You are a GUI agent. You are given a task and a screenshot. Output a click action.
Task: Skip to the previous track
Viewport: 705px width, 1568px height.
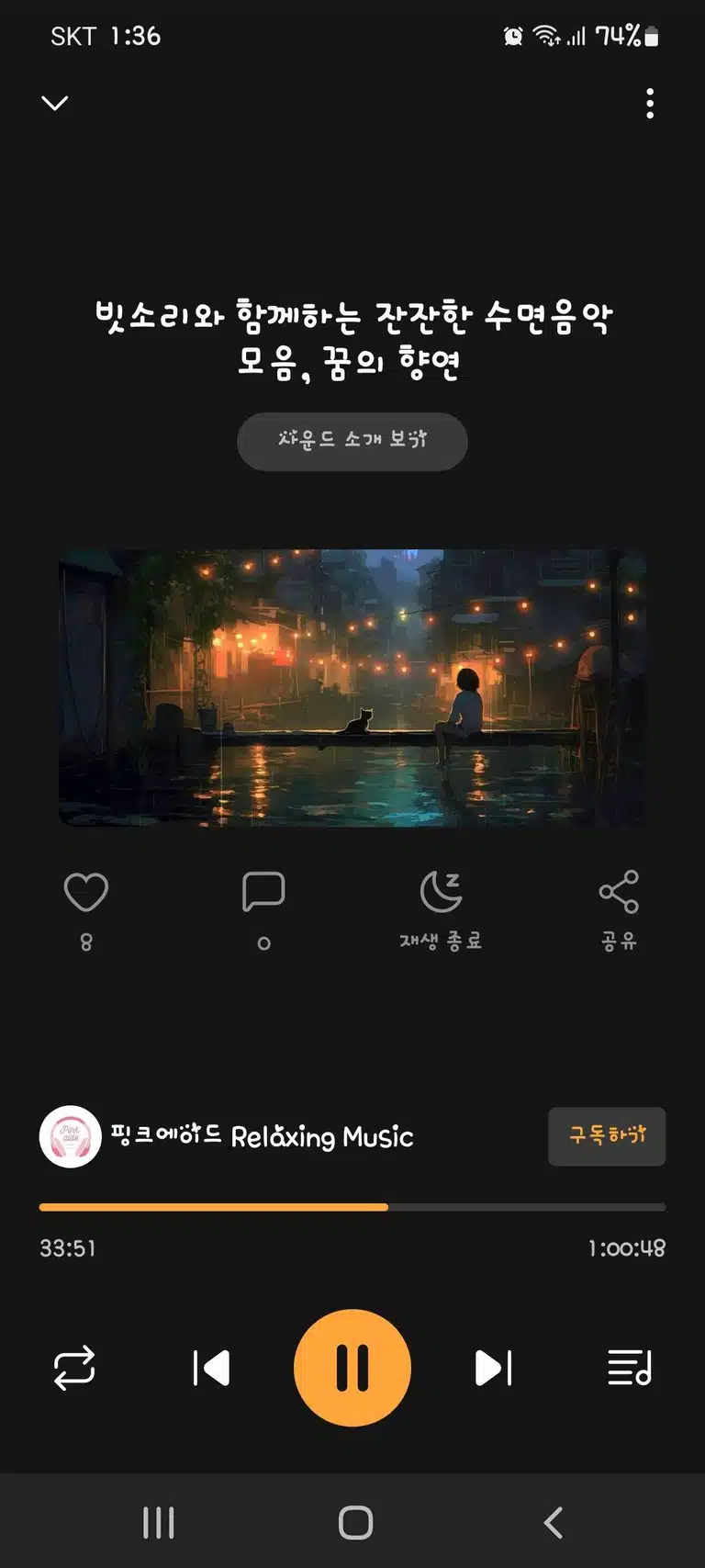tap(211, 1368)
